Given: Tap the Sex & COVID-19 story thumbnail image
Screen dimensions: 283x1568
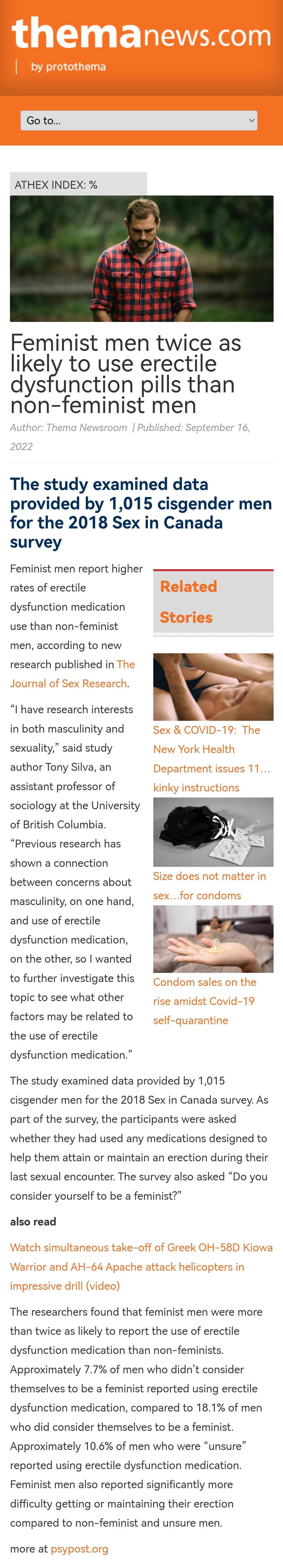Looking at the screenshot, I should coord(213,687).
